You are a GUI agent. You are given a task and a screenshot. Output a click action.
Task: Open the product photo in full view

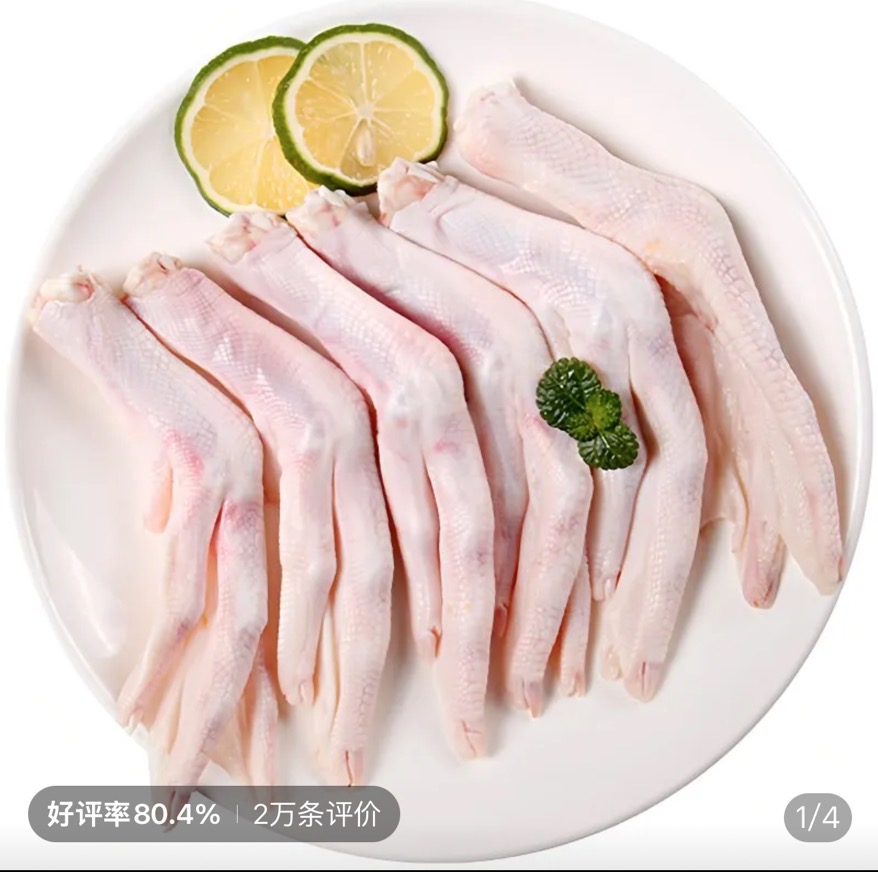(x=440, y=420)
